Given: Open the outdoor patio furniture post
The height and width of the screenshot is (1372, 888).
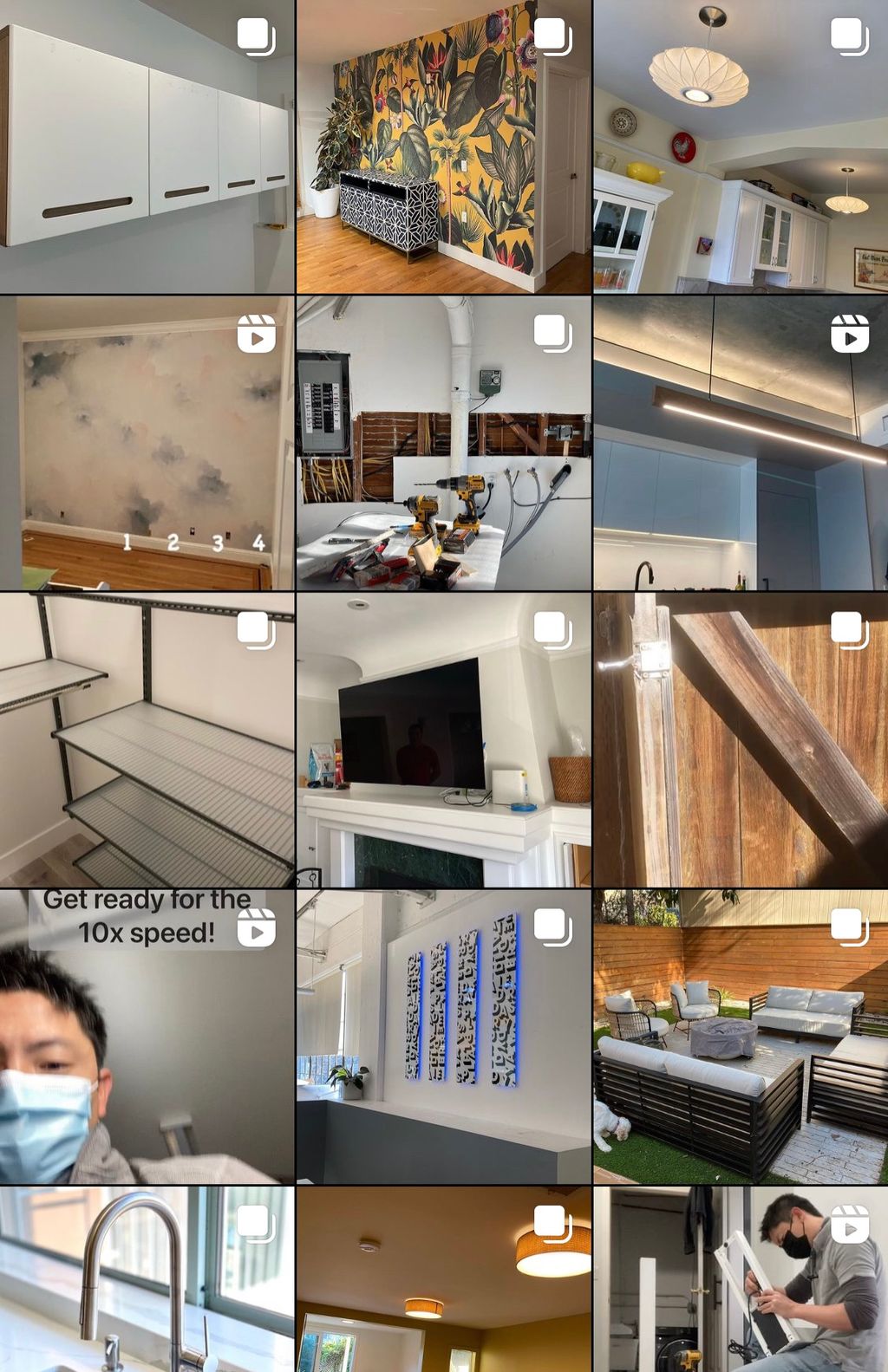Looking at the screenshot, I should click(x=741, y=1036).
